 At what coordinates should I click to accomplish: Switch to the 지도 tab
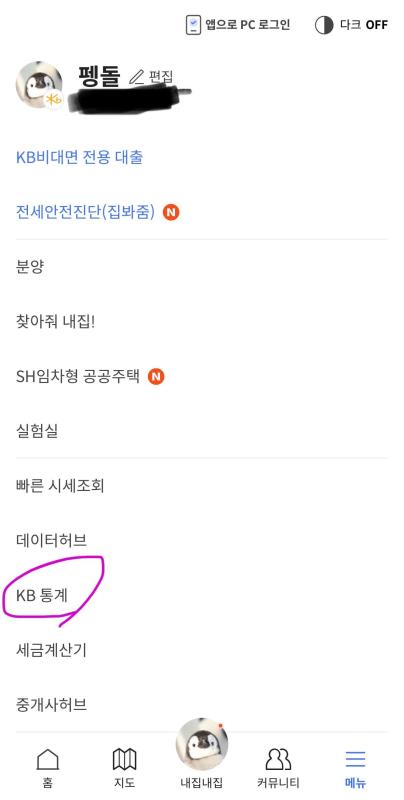(x=124, y=768)
